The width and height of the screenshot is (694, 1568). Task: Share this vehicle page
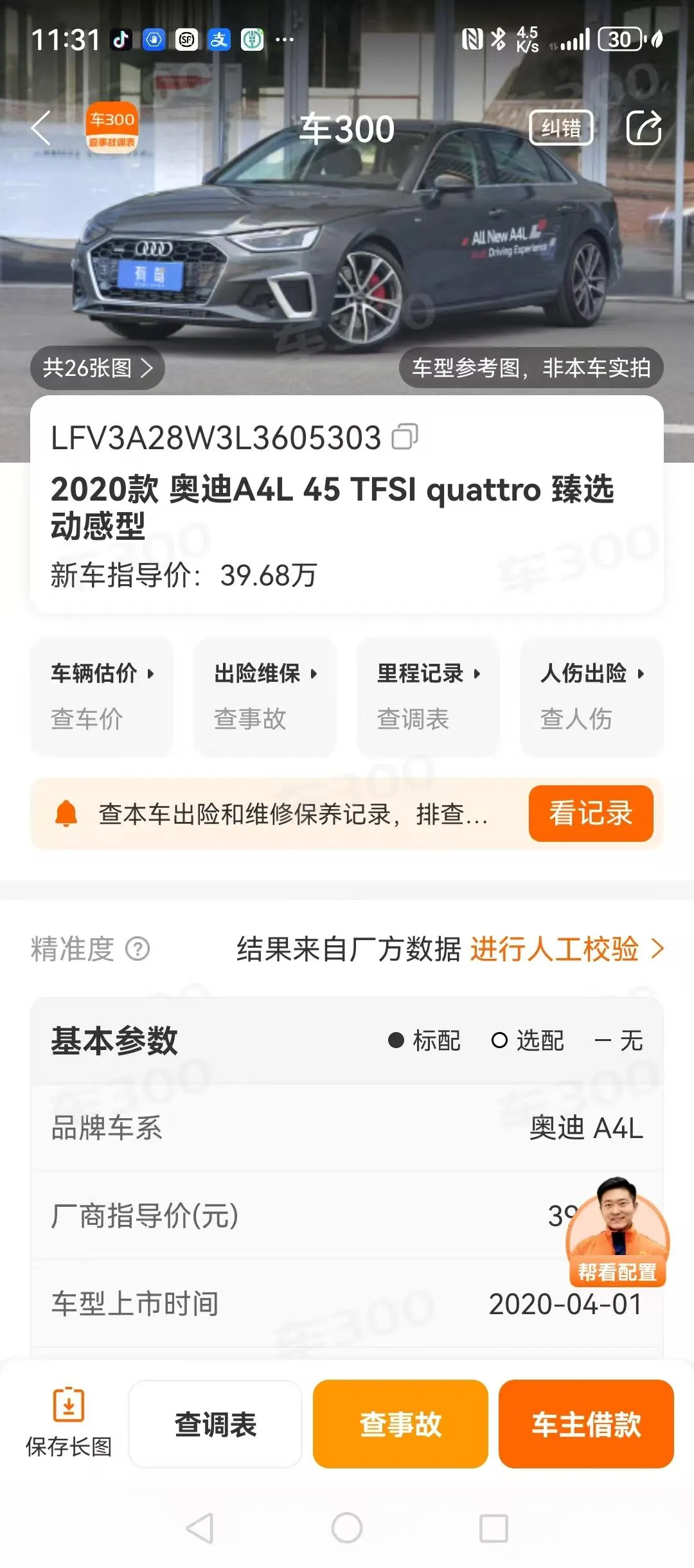[x=644, y=127]
